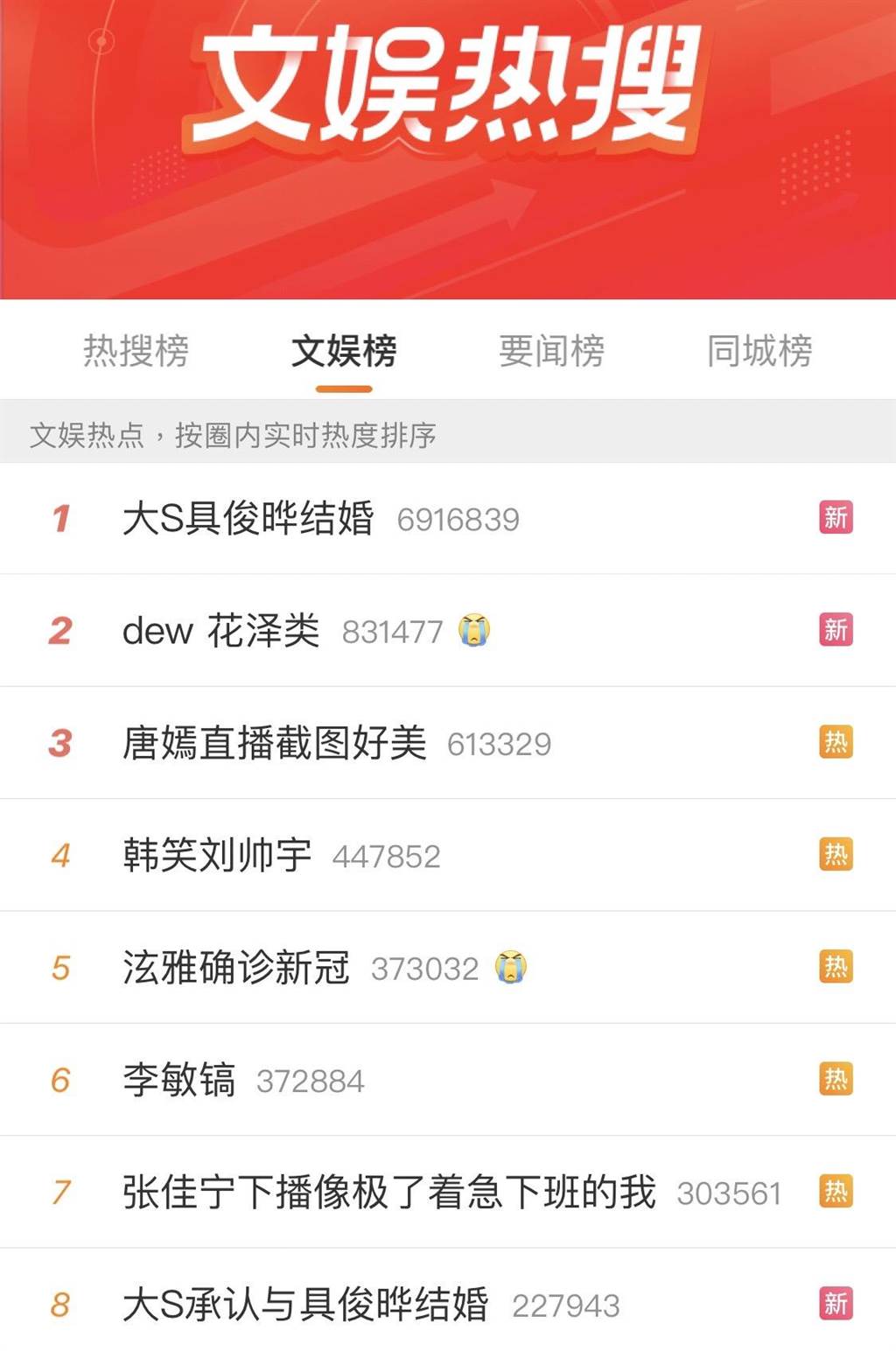Open the 李敏镐 hot search entry
Image resolution: width=896 pixels, height=1351 pixels.
pos(179,1079)
